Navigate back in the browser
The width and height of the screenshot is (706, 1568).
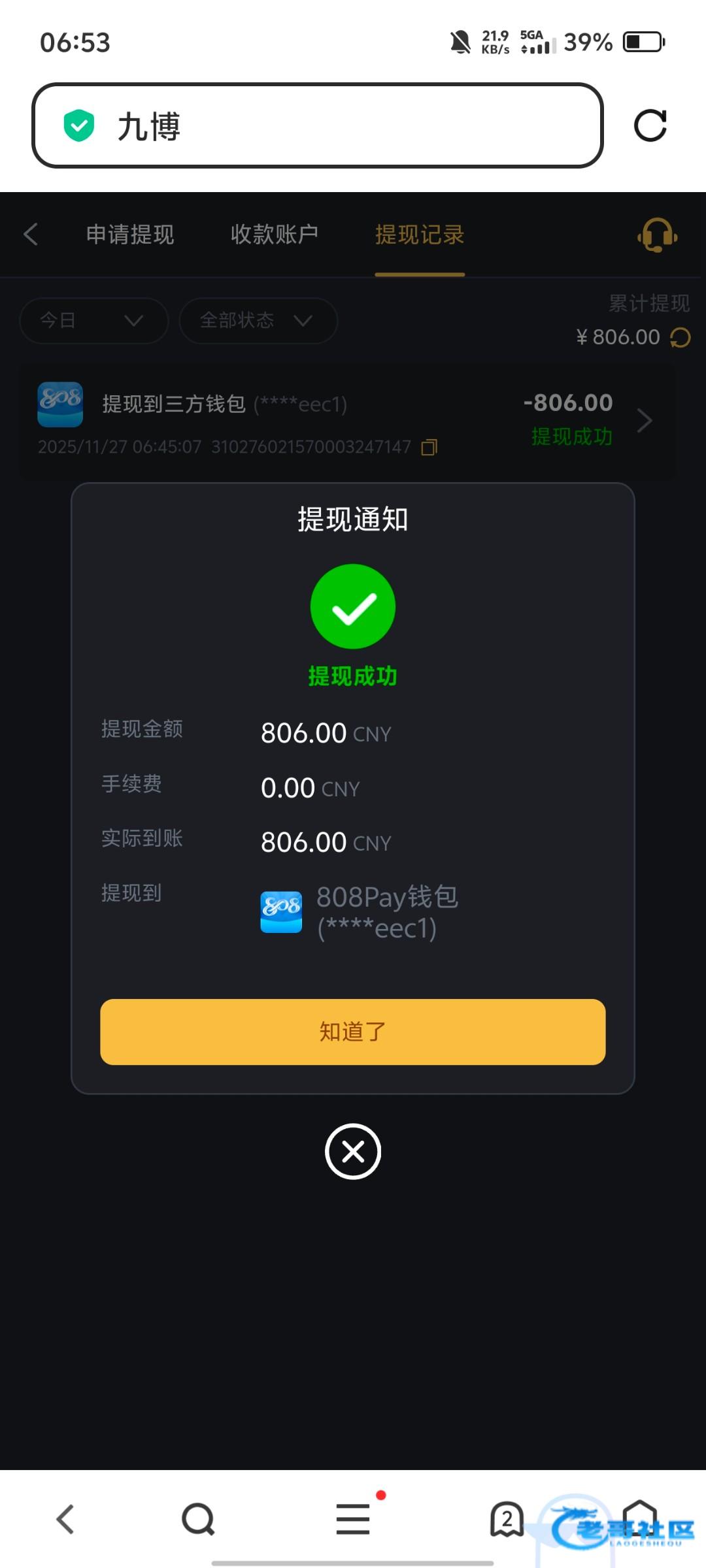click(x=65, y=1518)
